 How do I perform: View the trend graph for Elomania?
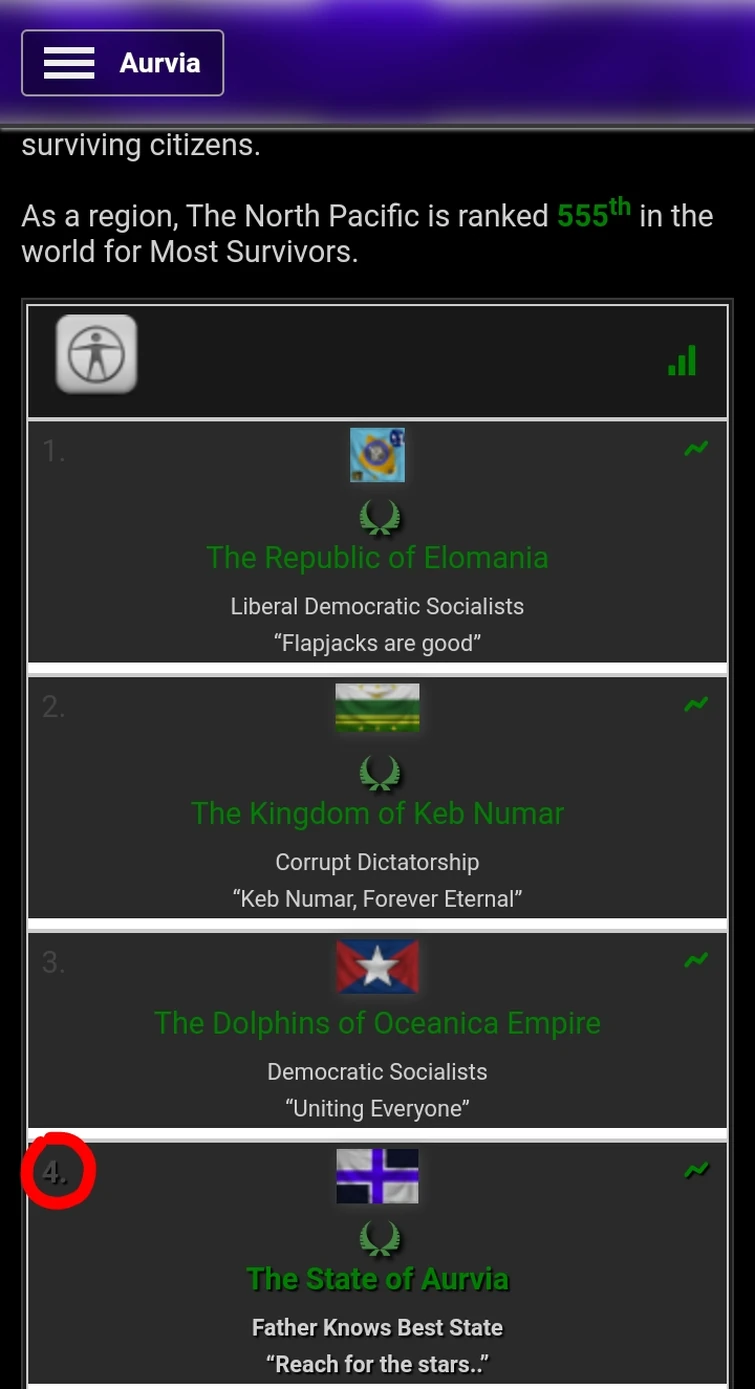696,449
